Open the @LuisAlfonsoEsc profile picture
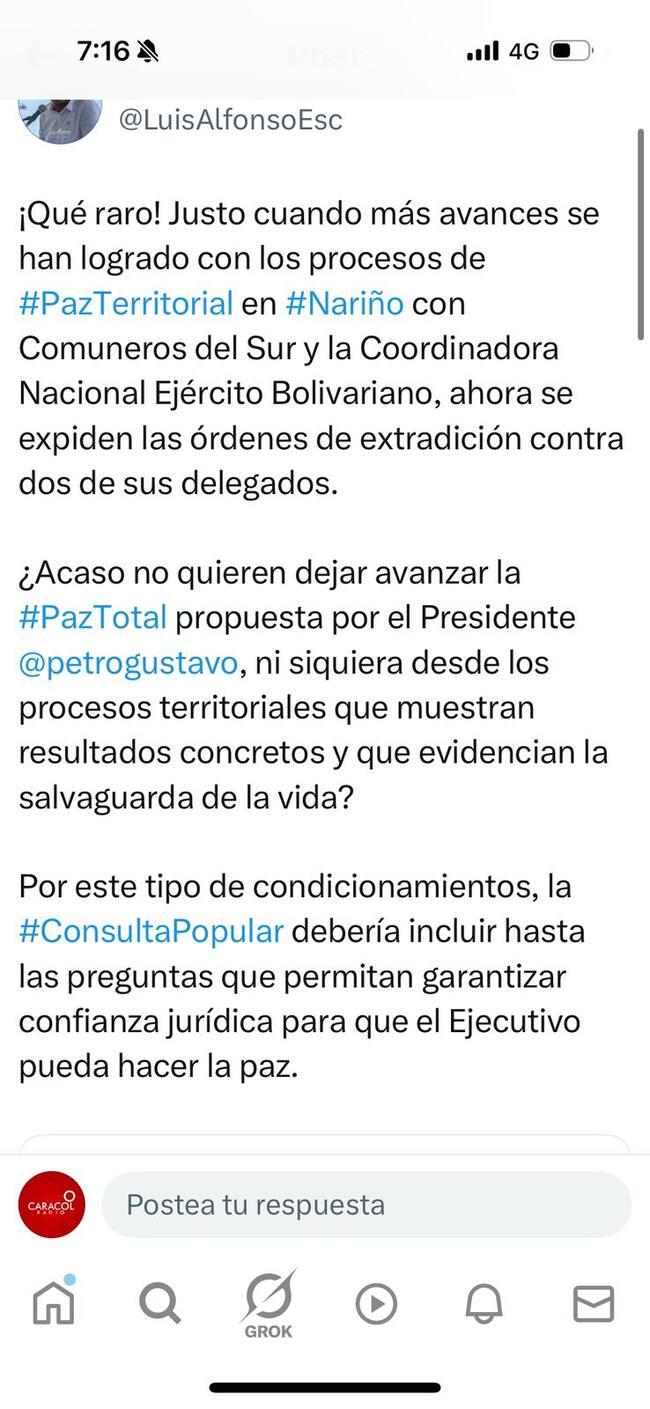This screenshot has width=650, height=1409. pos(60,120)
